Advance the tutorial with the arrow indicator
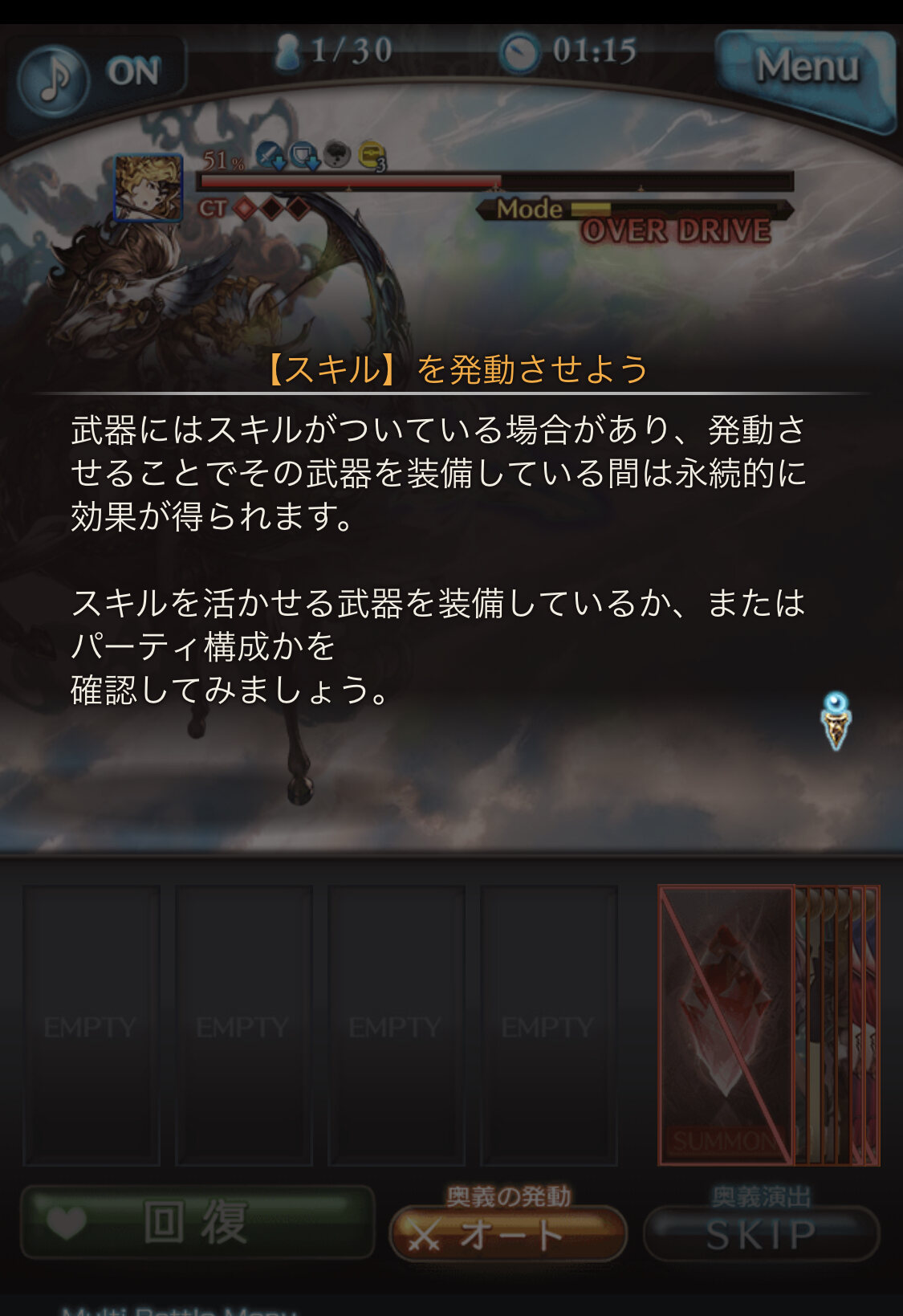903x1316 pixels. 836,720
